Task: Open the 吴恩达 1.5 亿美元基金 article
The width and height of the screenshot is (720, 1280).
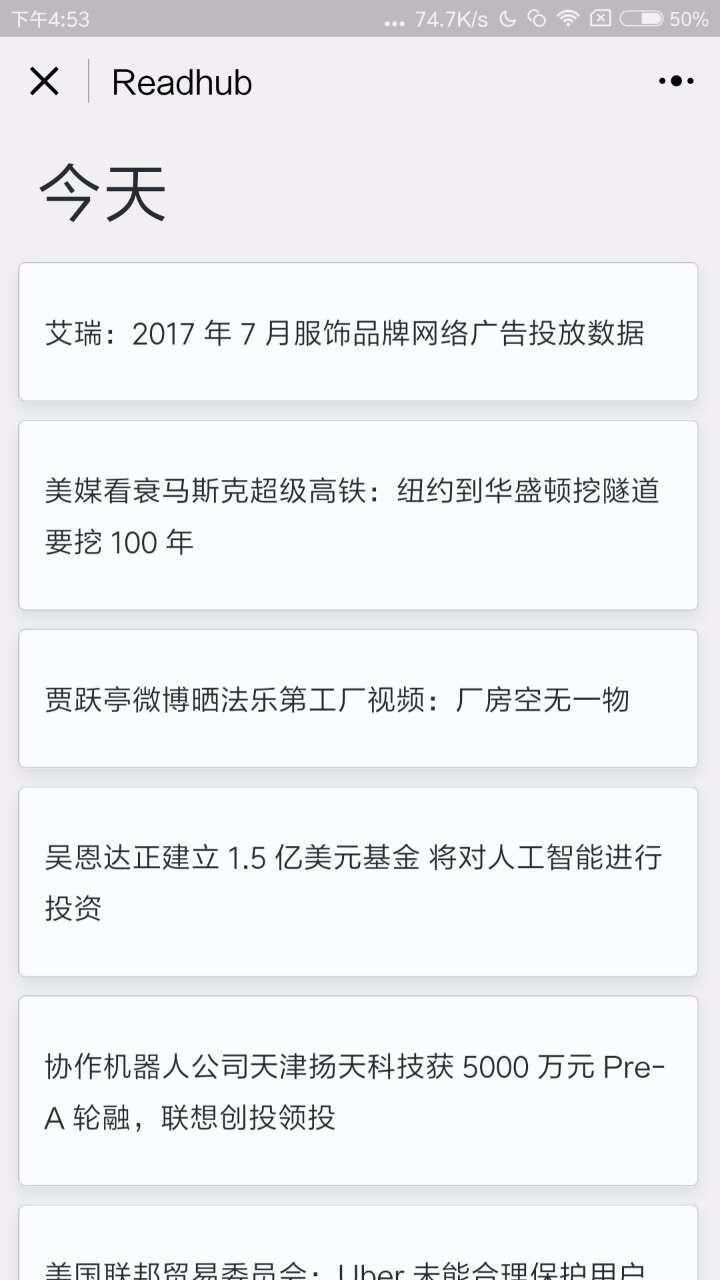Action: (358, 882)
